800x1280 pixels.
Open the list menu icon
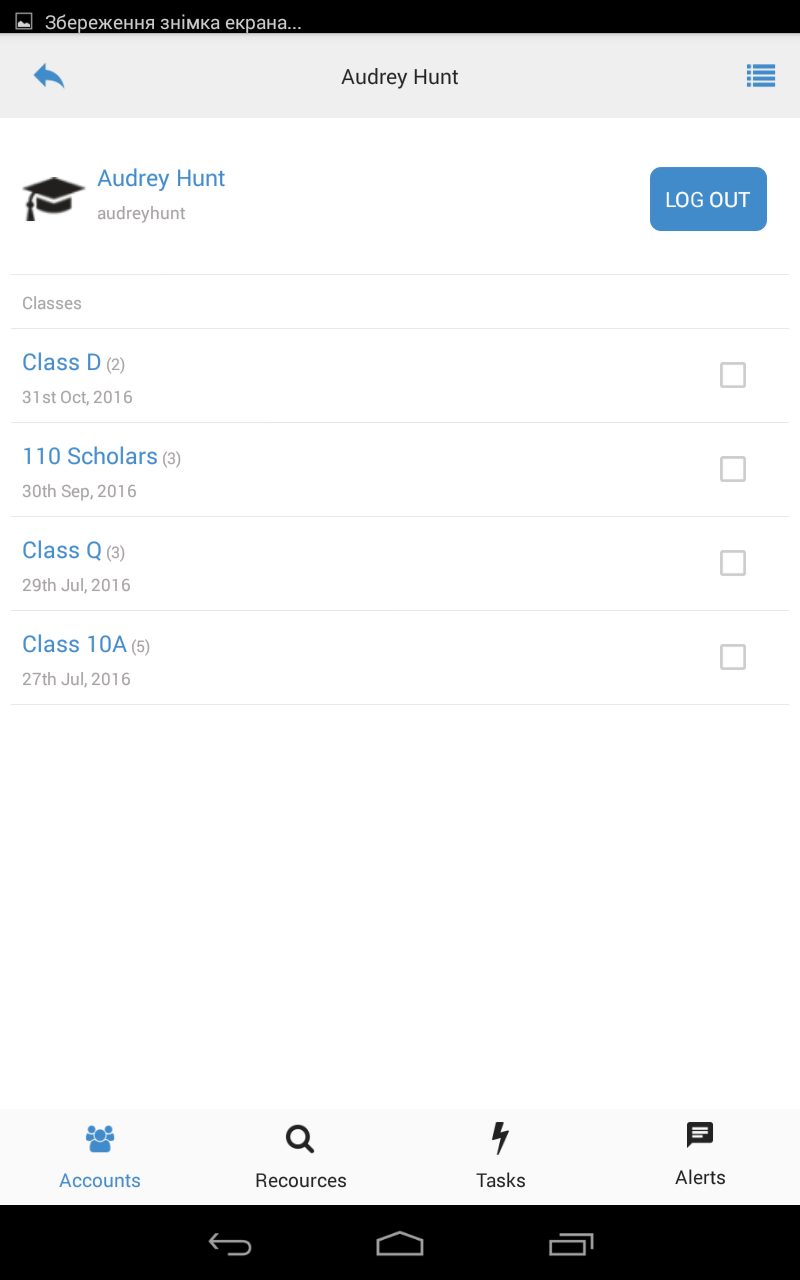[761, 76]
